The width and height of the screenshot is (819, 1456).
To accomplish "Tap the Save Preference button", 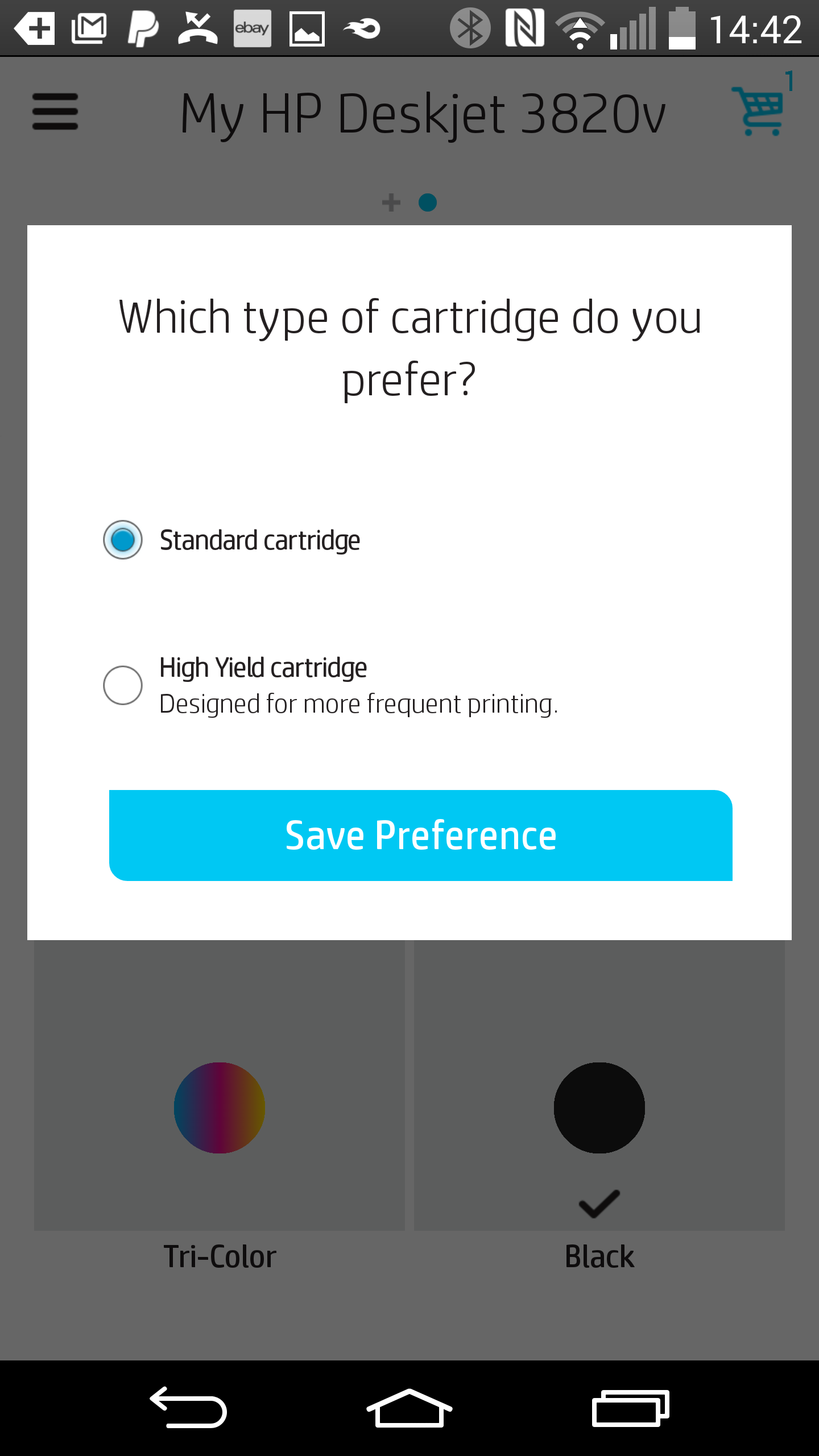I will click(x=421, y=835).
